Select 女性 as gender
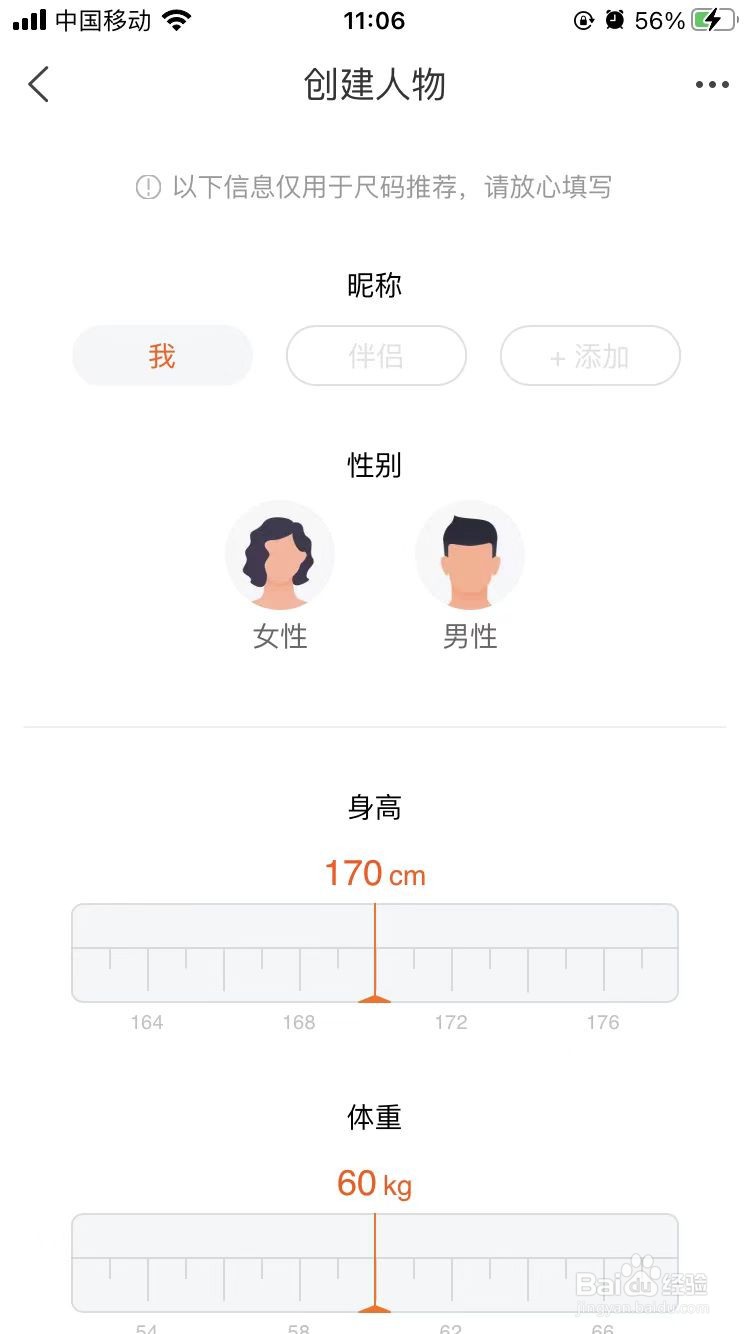750x1334 pixels. (280, 575)
